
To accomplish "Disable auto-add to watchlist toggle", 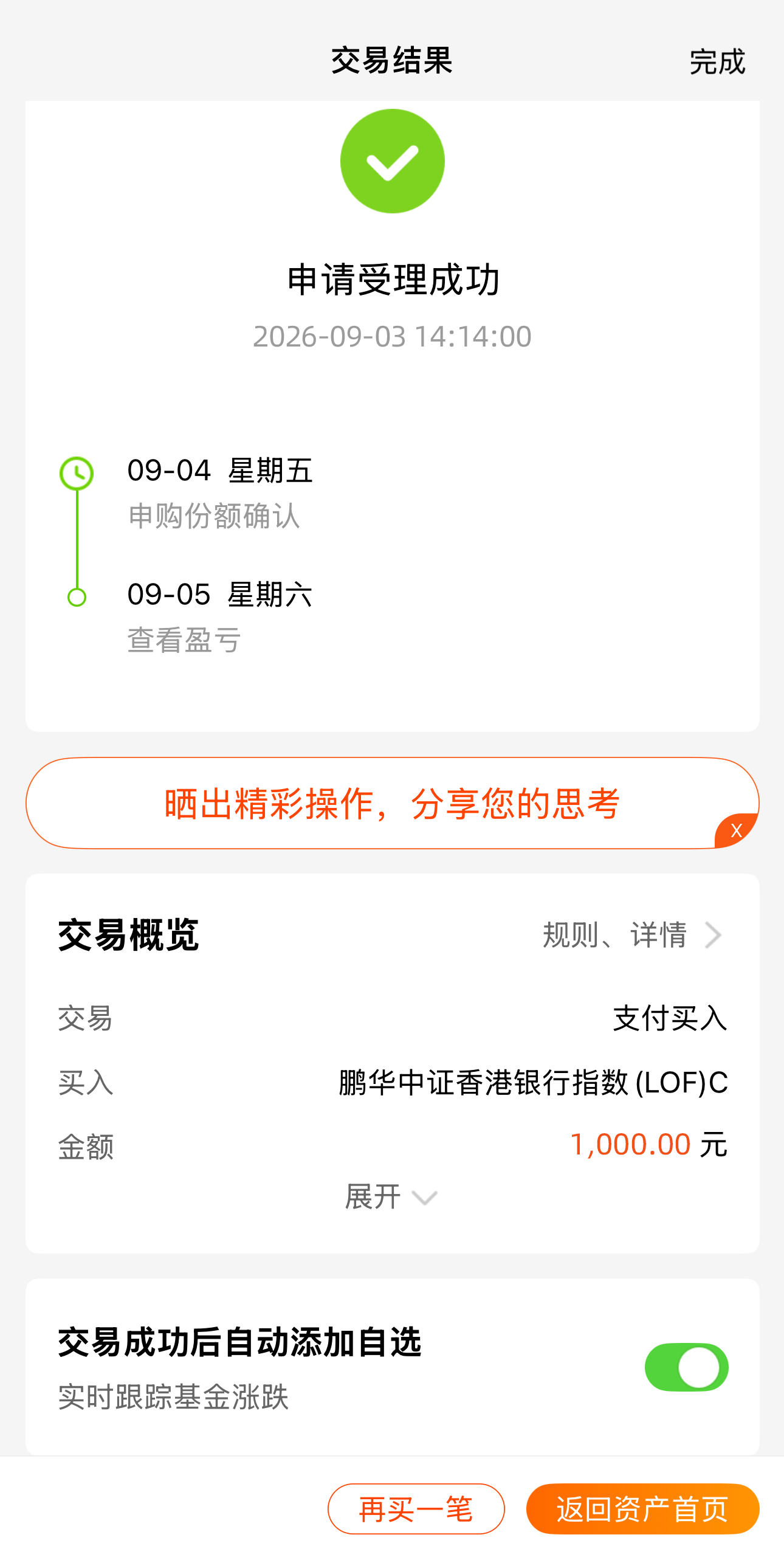I will click(687, 1367).
